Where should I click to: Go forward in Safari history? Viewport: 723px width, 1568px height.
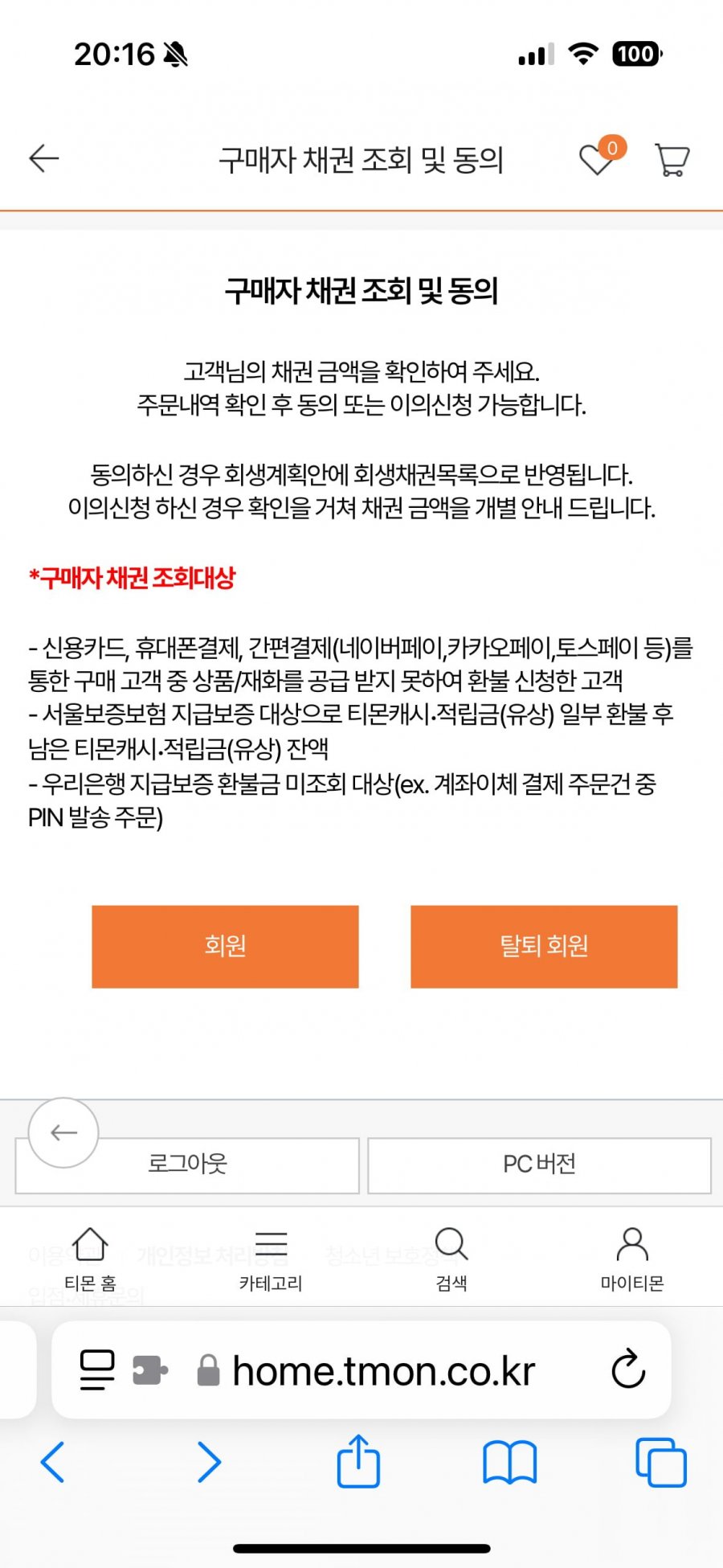(209, 1462)
